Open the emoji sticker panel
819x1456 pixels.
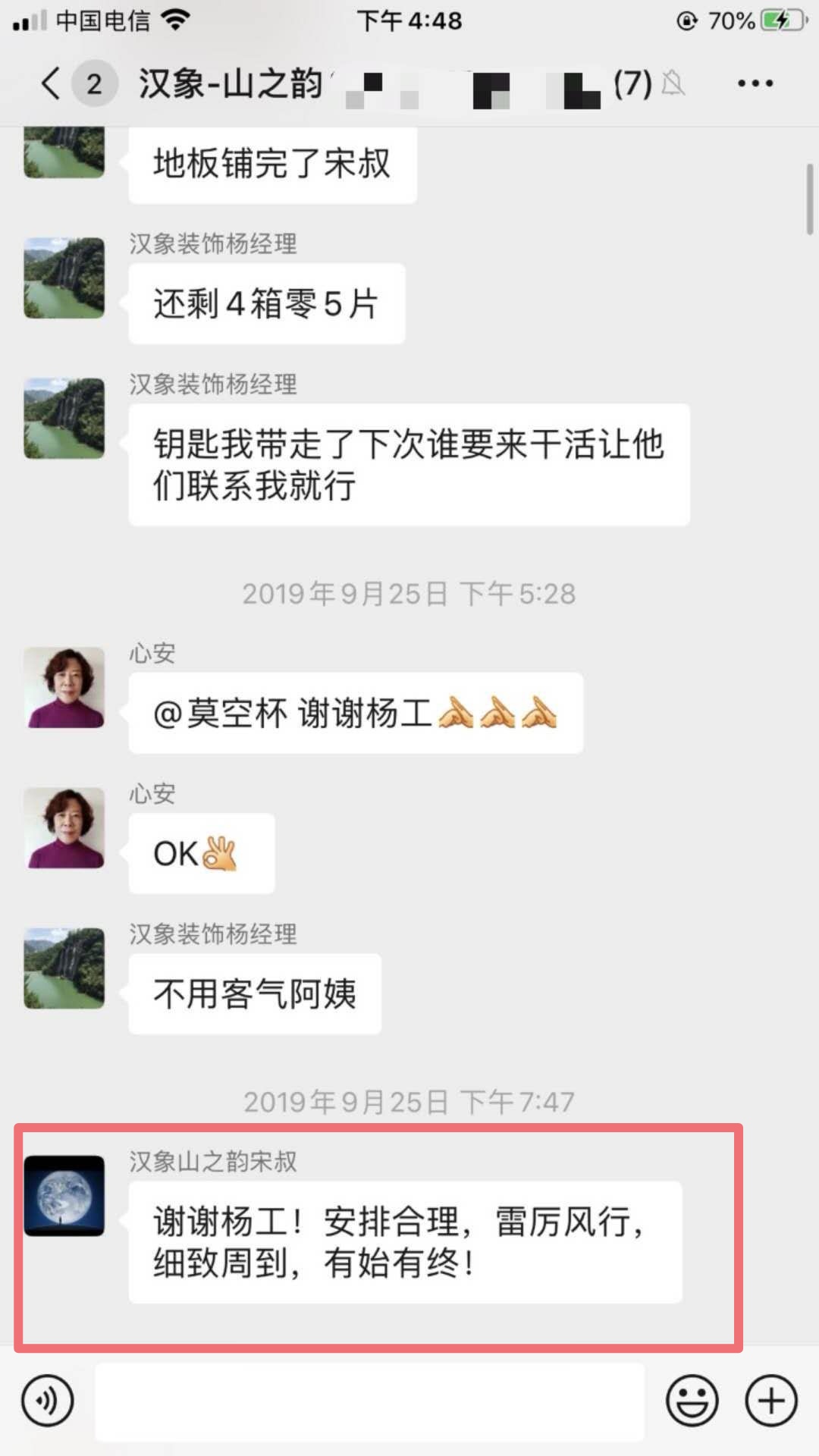pos(692,1401)
